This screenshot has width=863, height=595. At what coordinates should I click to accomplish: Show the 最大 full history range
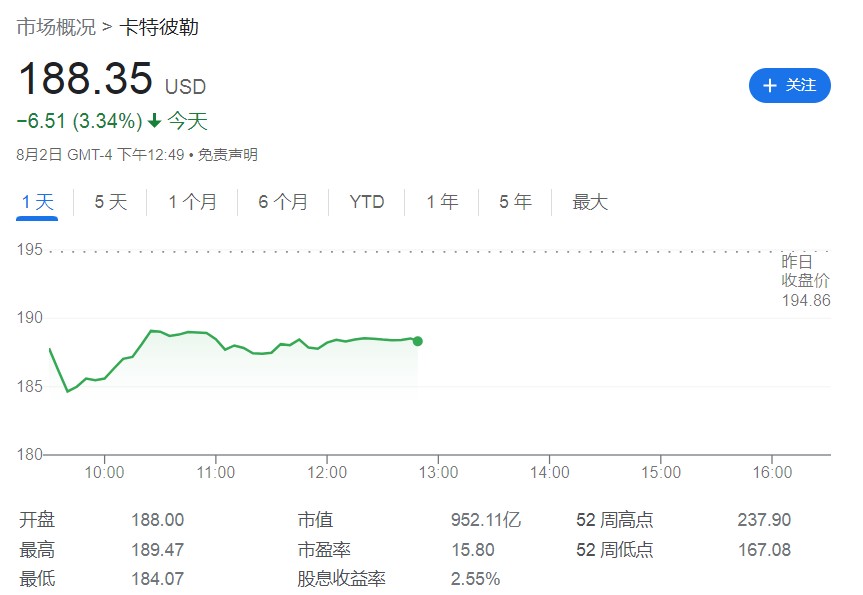click(590, 202)
